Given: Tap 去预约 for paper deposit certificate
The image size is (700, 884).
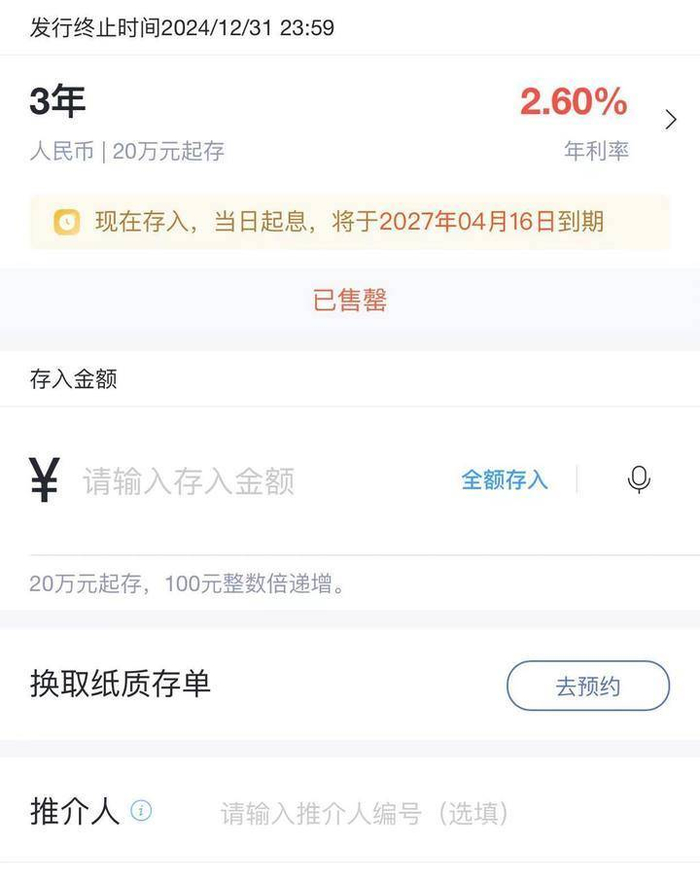Looking at the screenshot, I should pyautogui.click(x=588, y=686).
